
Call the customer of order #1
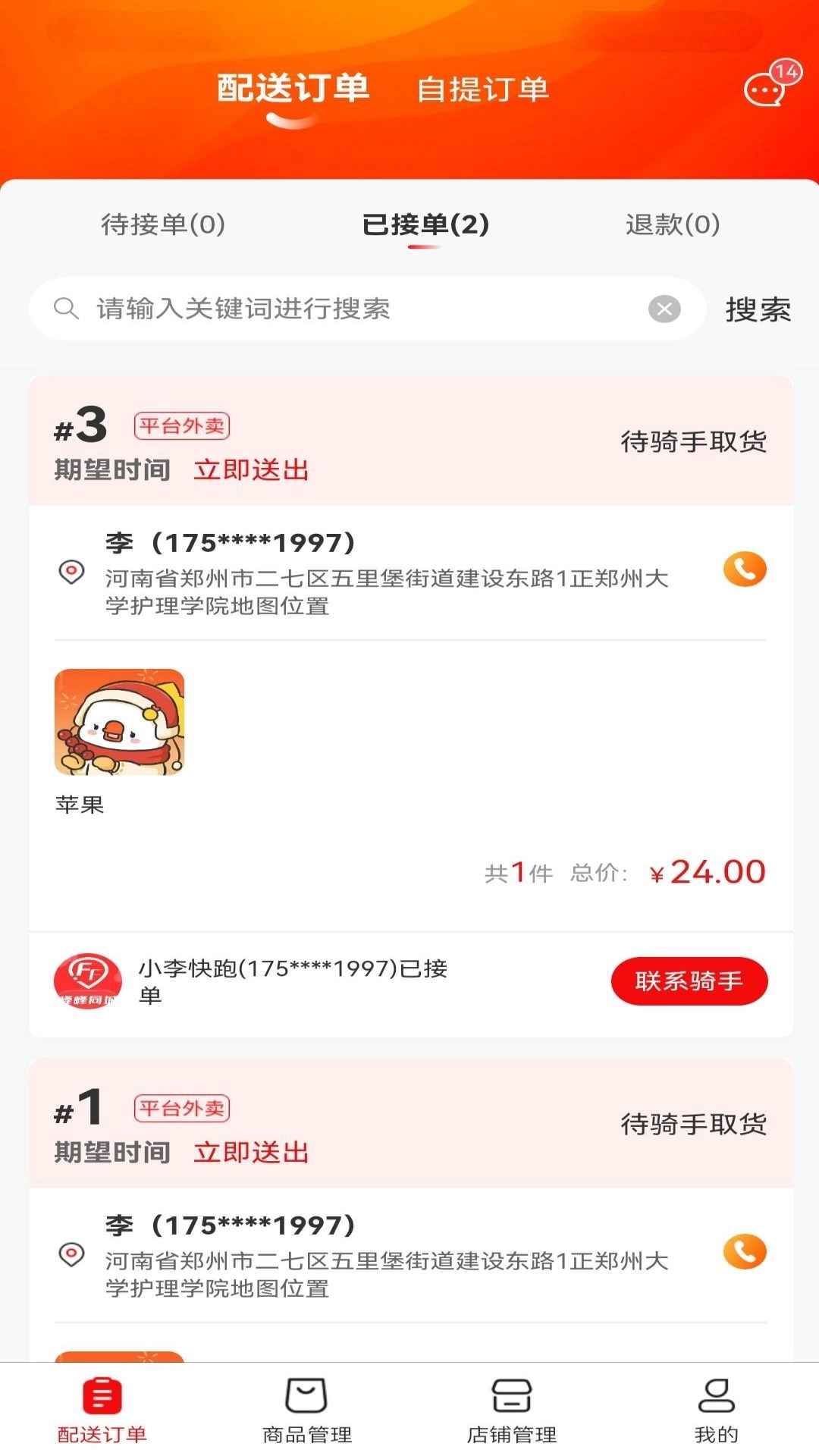tap(745, 1252)
